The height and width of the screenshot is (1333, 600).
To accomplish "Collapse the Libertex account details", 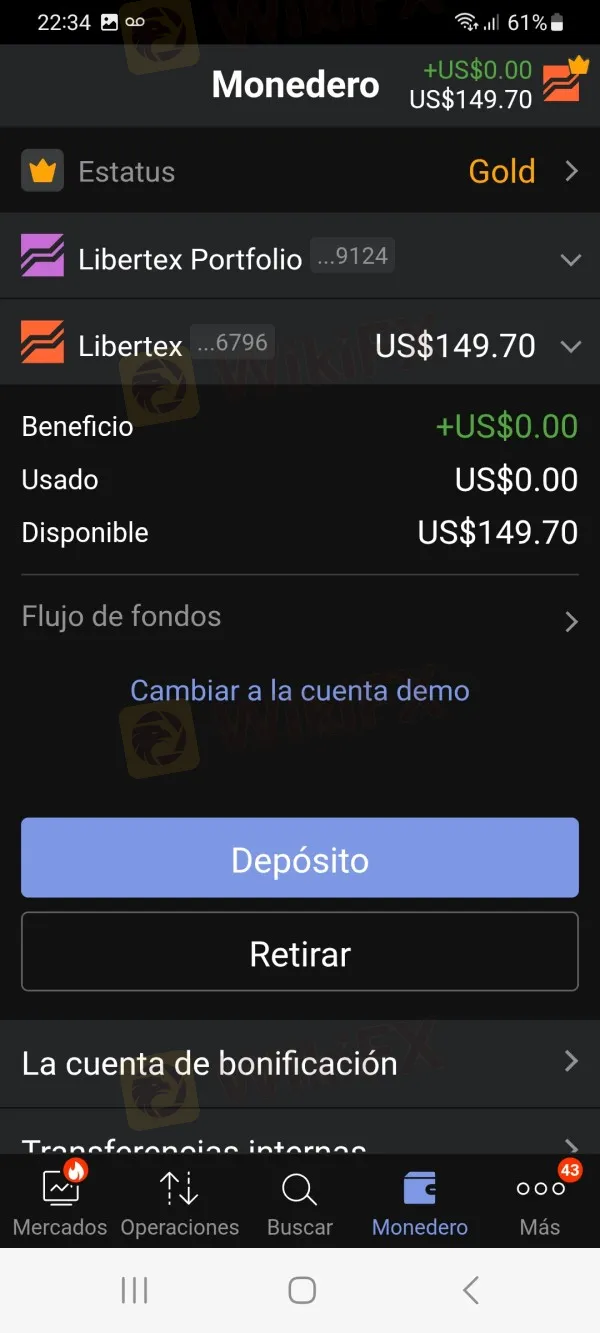I will (570, 346).
